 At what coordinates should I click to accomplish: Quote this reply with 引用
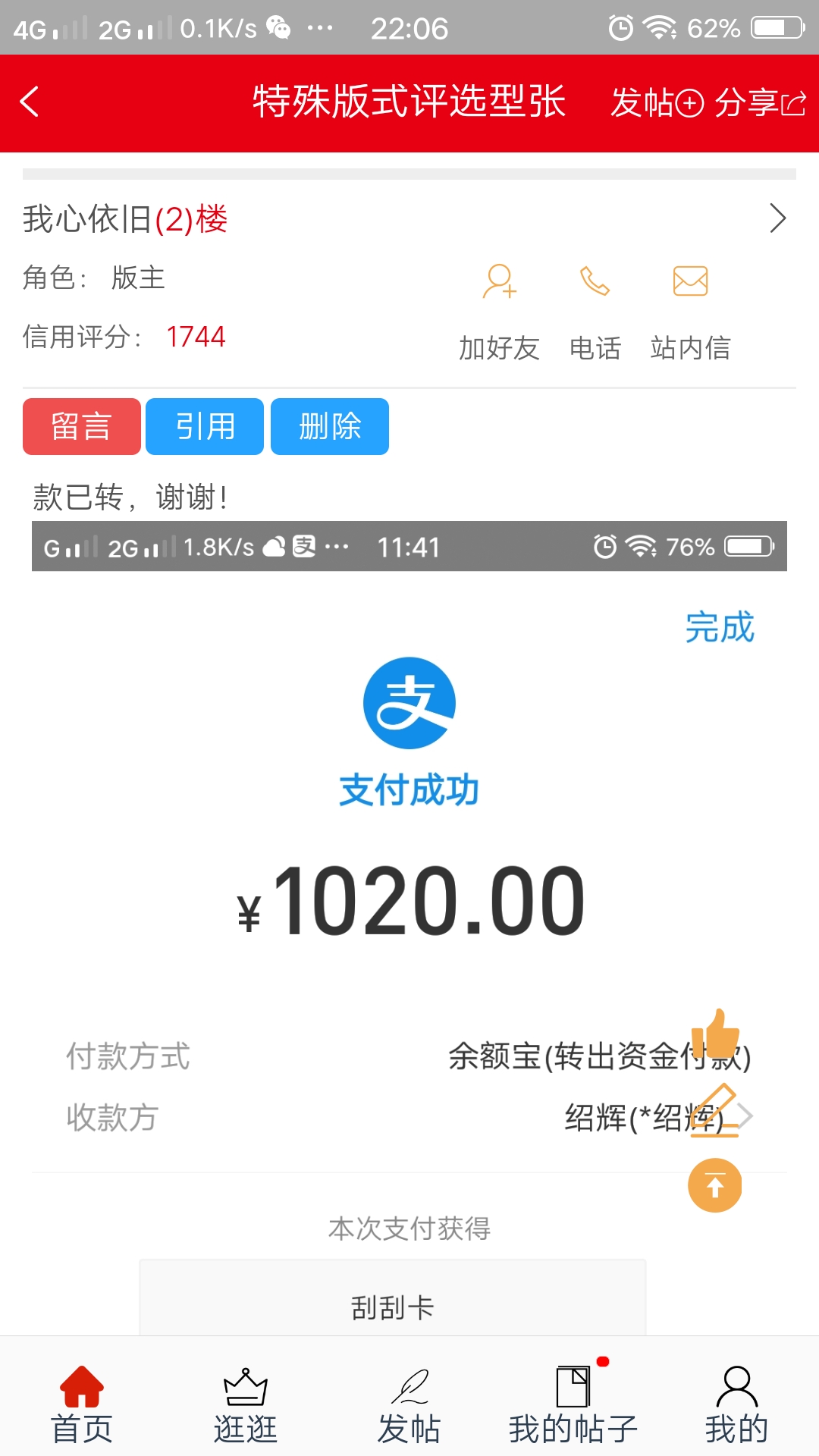point(205,426)
